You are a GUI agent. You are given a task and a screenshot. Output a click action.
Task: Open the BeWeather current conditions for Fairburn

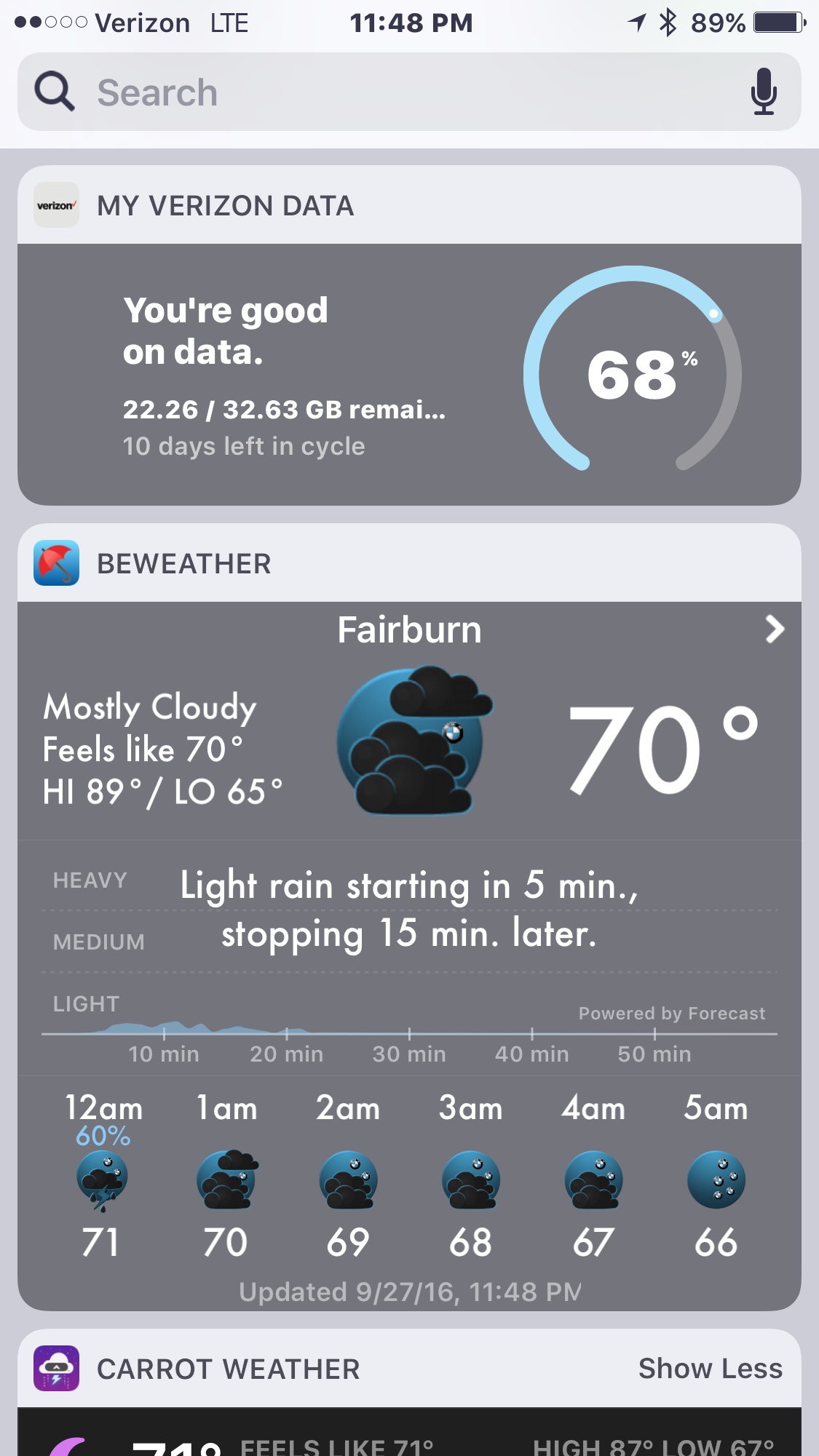[408, 742]
